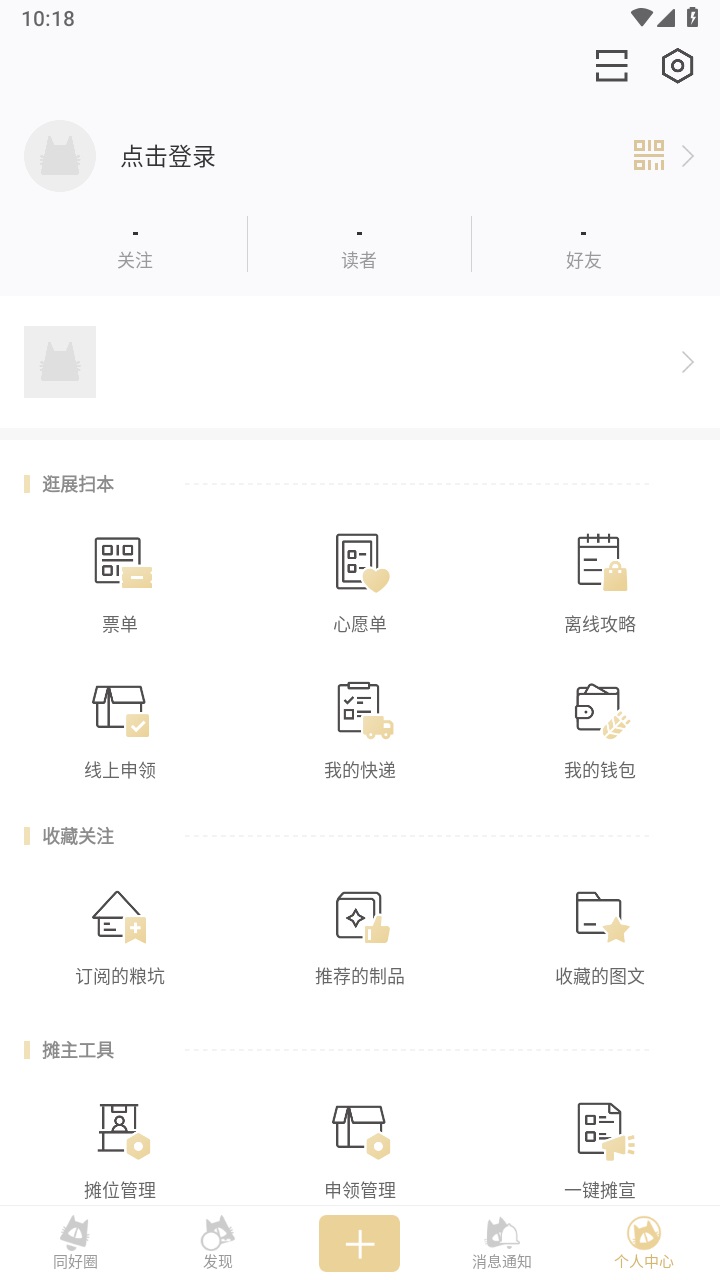View 订阅的粮坑 subscriptions

coord(120,935)
